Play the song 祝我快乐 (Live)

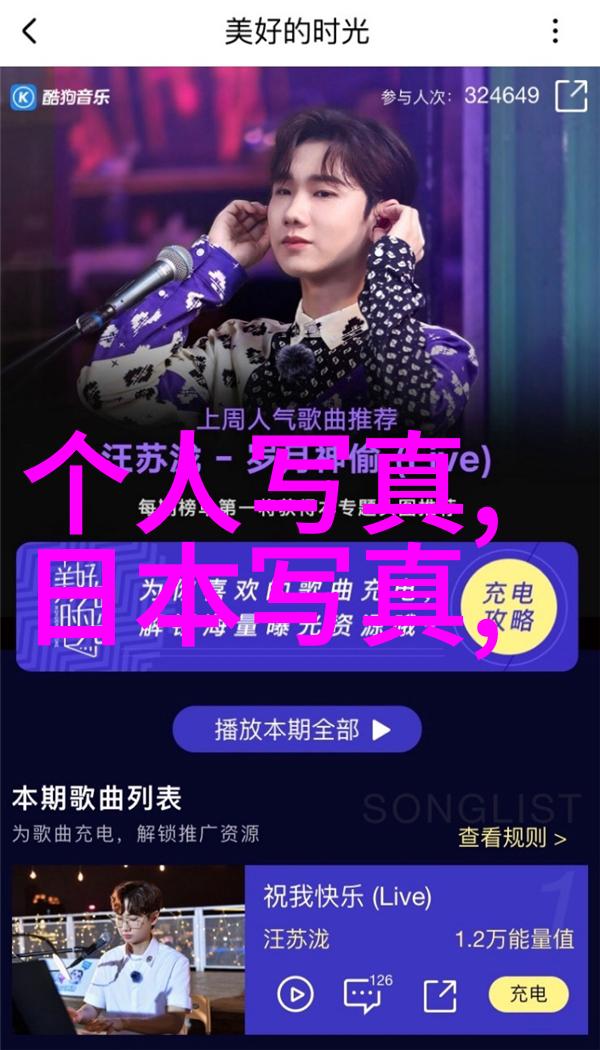pos(295,994)
